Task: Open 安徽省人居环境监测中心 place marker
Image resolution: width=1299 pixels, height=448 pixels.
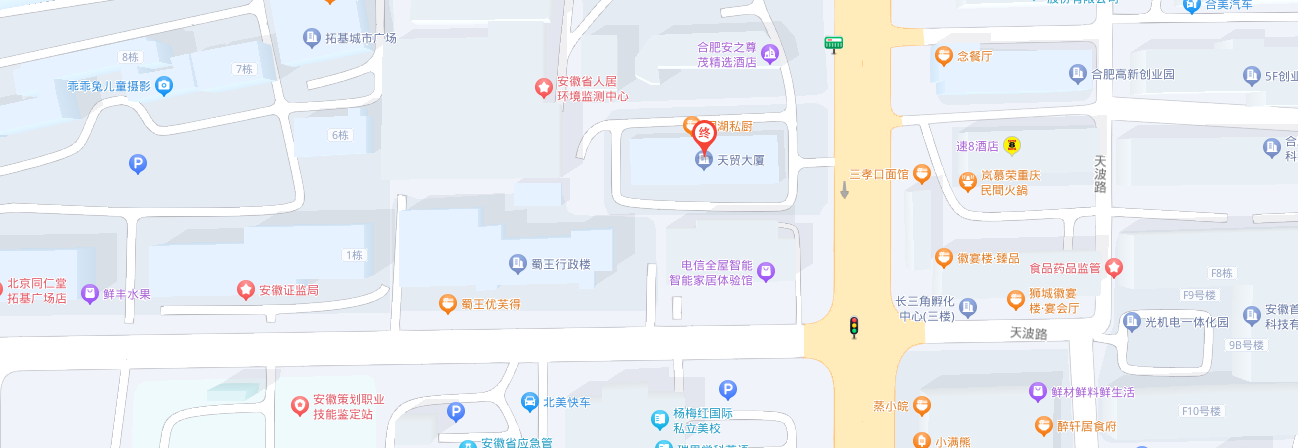Action: point(543,89)
